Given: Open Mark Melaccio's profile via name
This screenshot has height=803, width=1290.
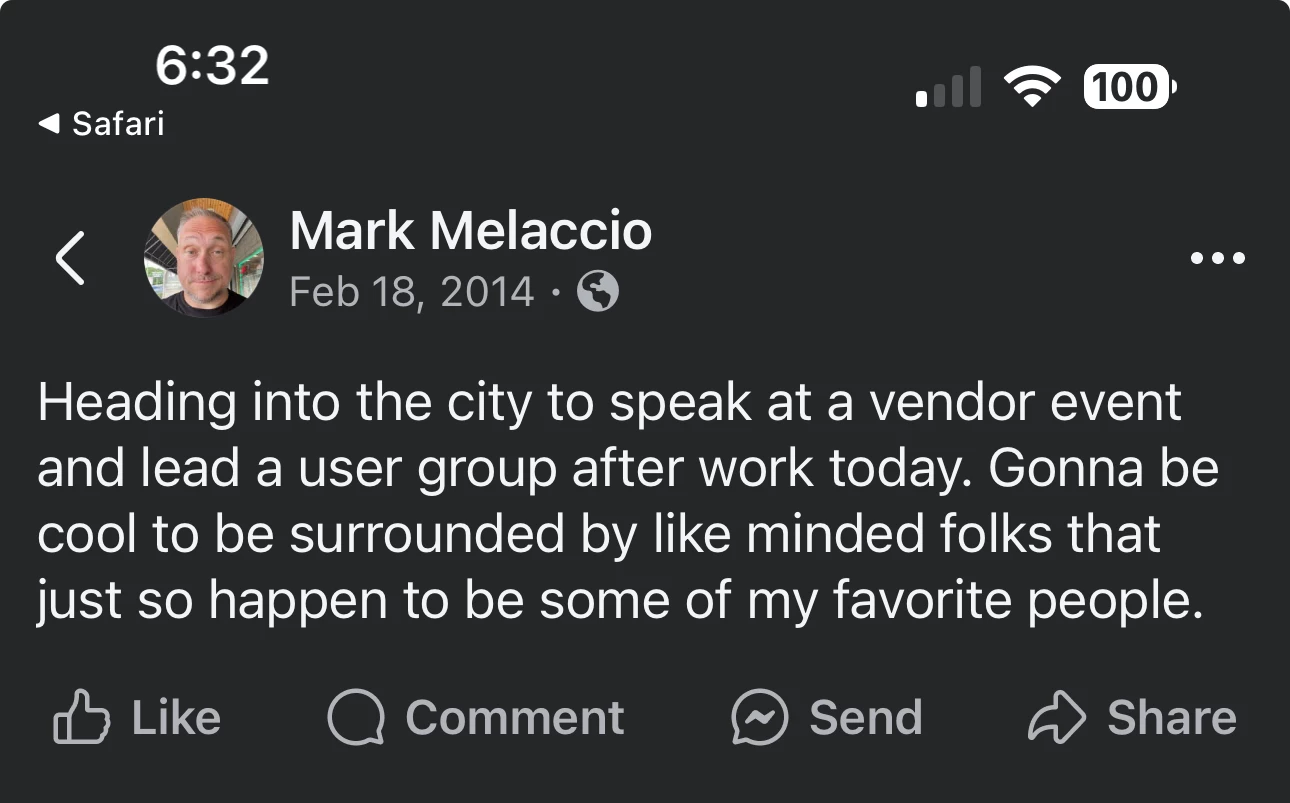Looking at the screenshot, I should click(x=470, y=231).
